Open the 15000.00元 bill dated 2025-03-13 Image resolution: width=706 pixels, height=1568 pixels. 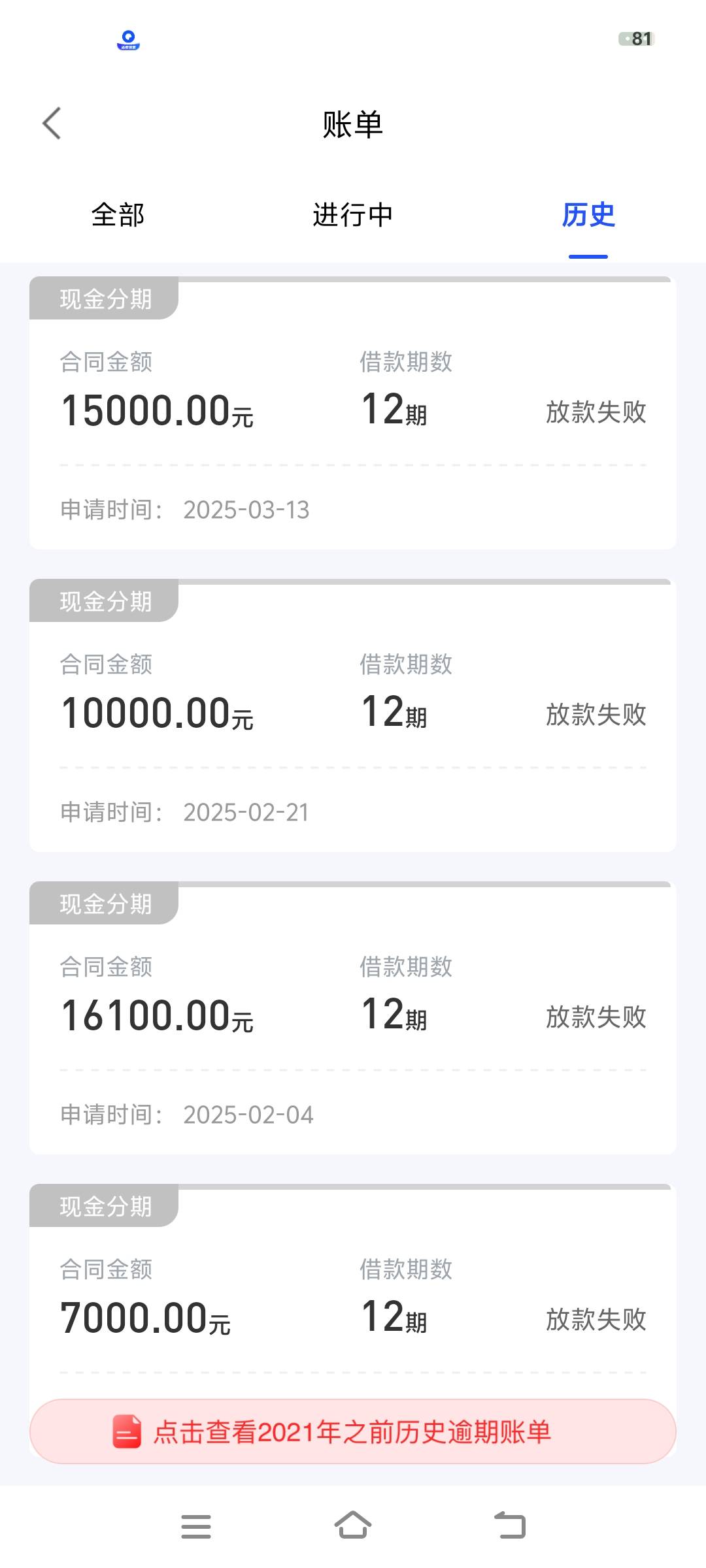353,413
